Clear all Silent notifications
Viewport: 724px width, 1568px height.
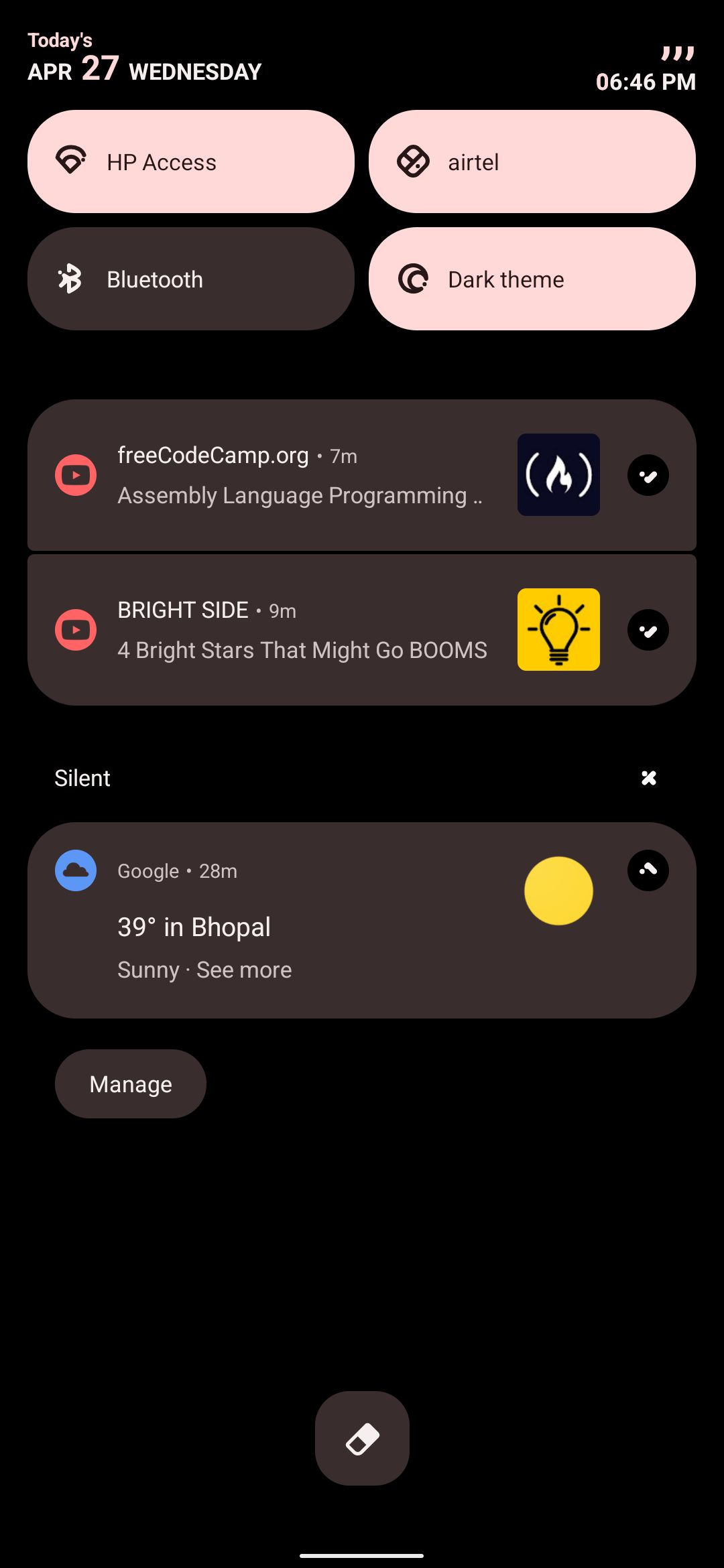(x=648, y=778)
